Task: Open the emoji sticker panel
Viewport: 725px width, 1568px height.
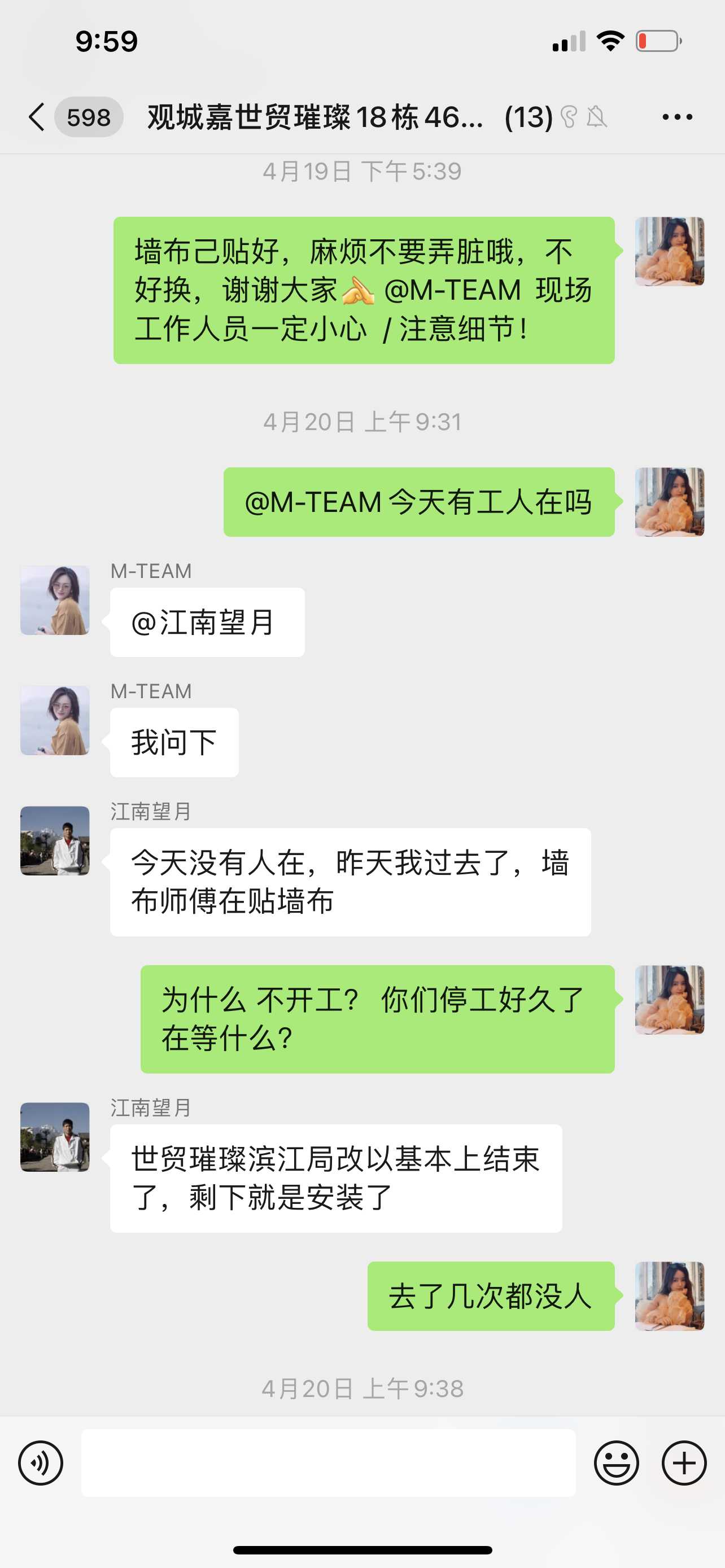Action: tap(616, 1462)
